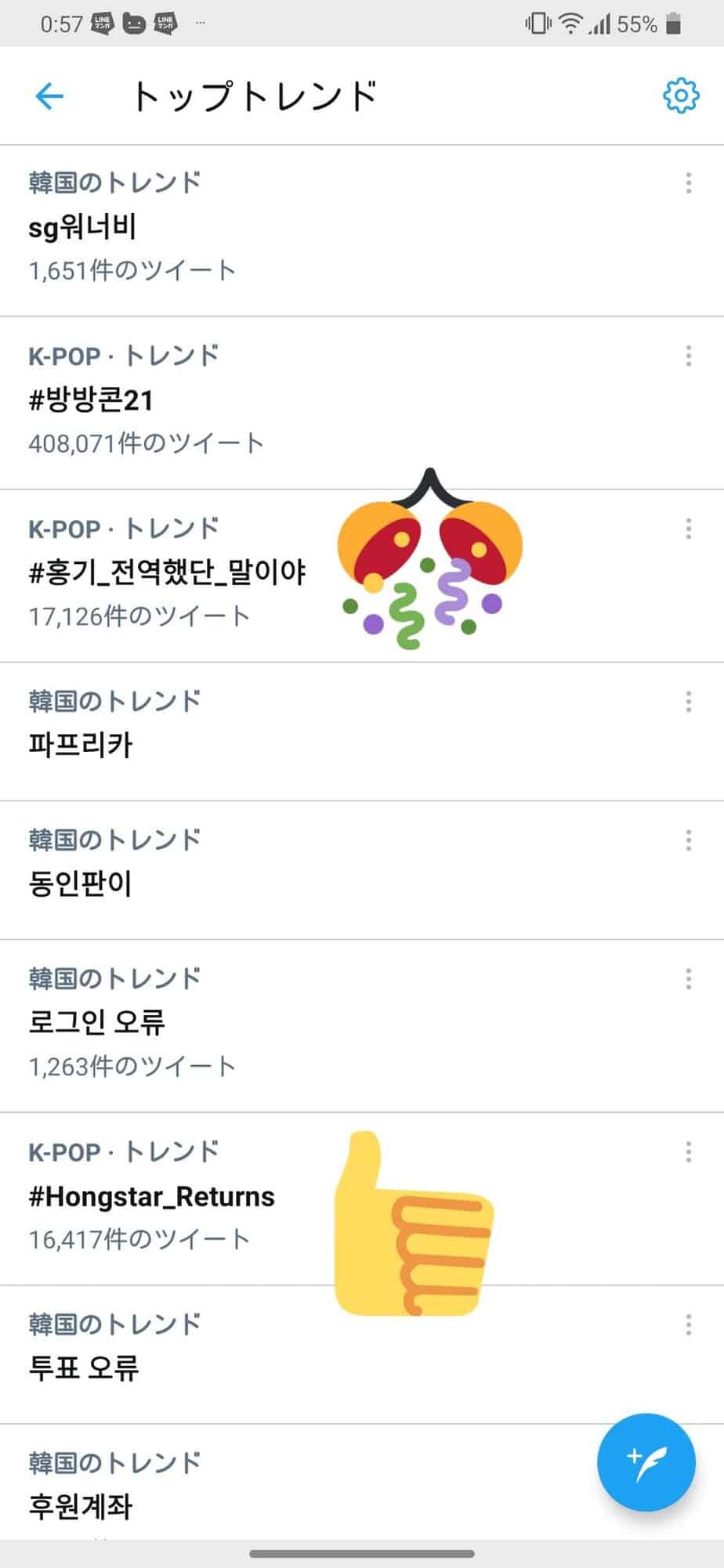Open the sg워너비 trend
724x1568 pixels.
click(83, 228)
